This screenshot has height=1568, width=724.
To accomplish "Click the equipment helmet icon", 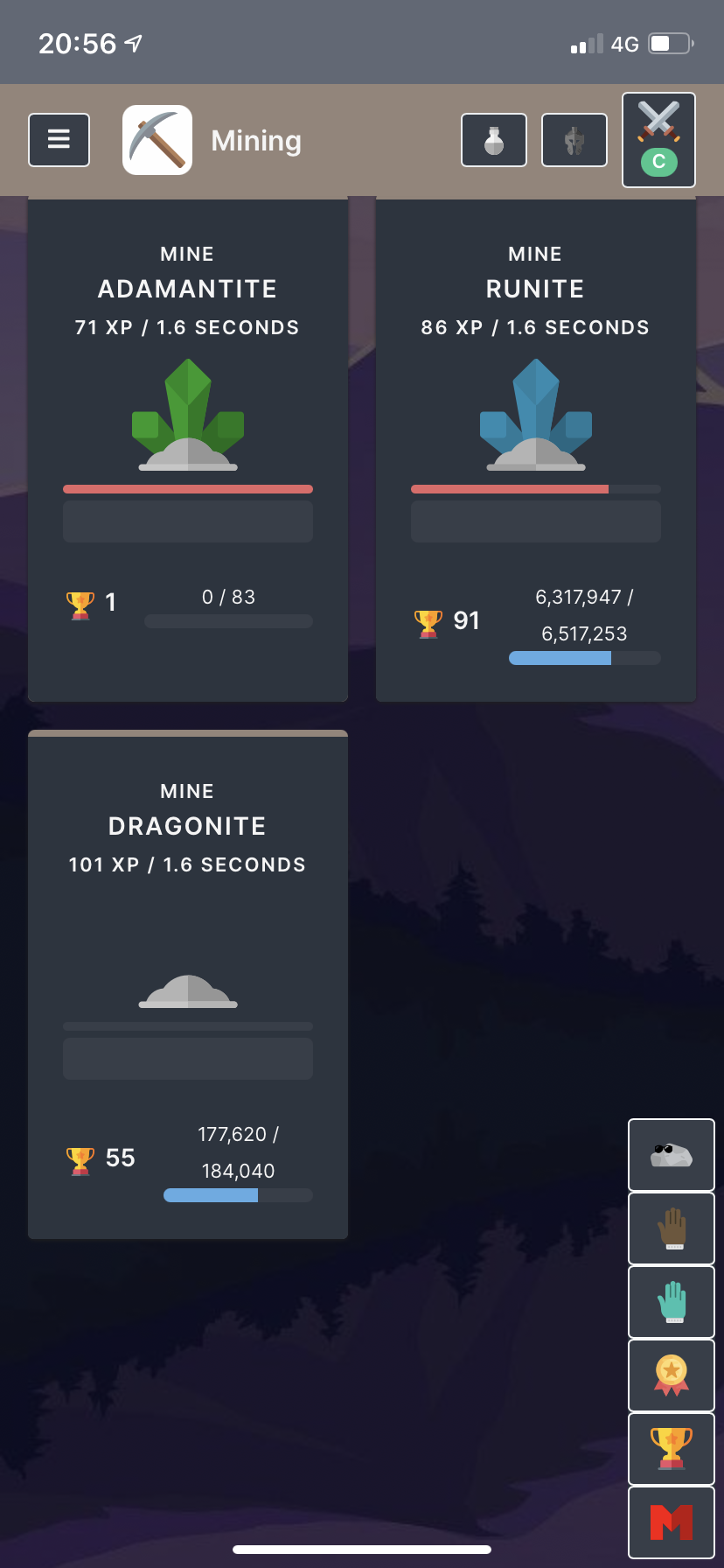I will (574, 139).
